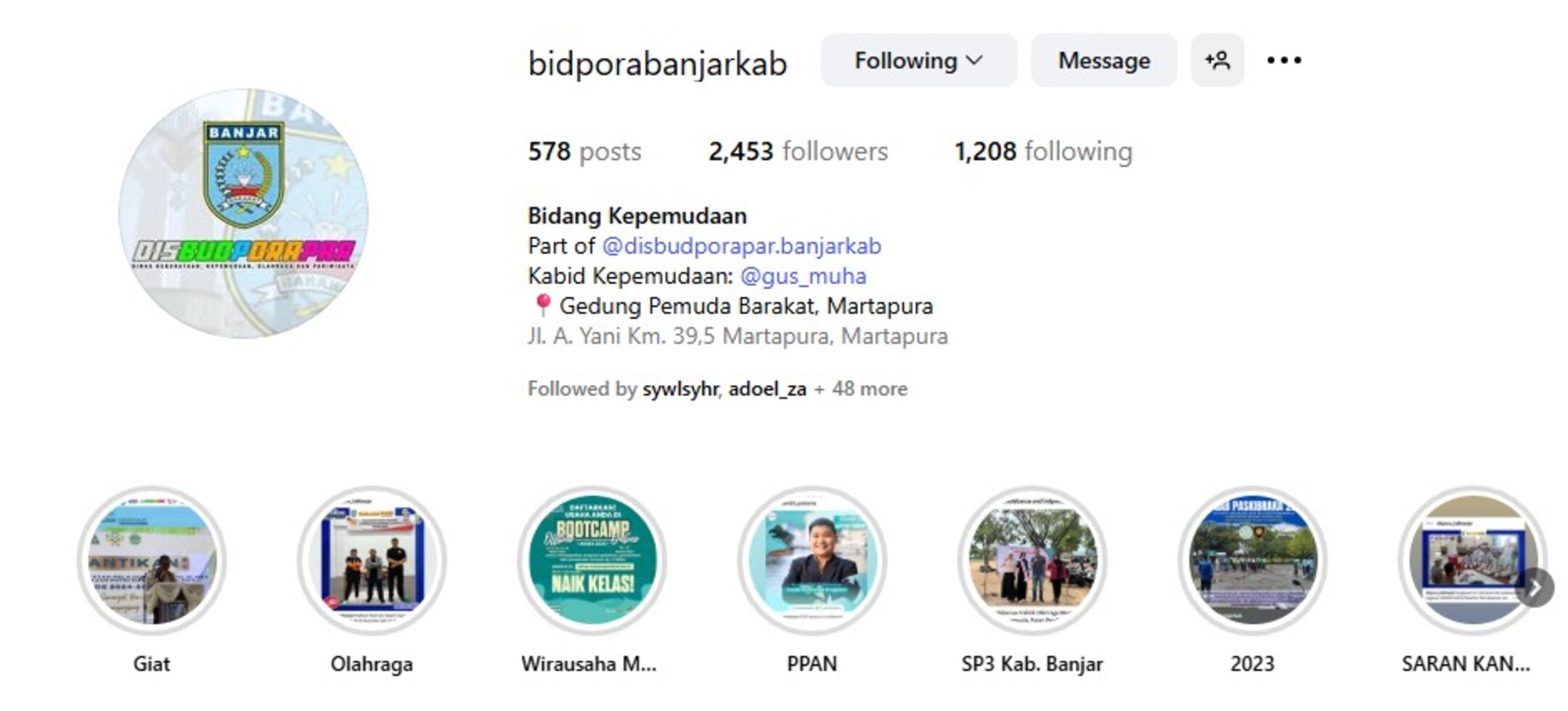Open the Following dropdown button
This screenshot has width=1568, height=711.
click(918, 60)
